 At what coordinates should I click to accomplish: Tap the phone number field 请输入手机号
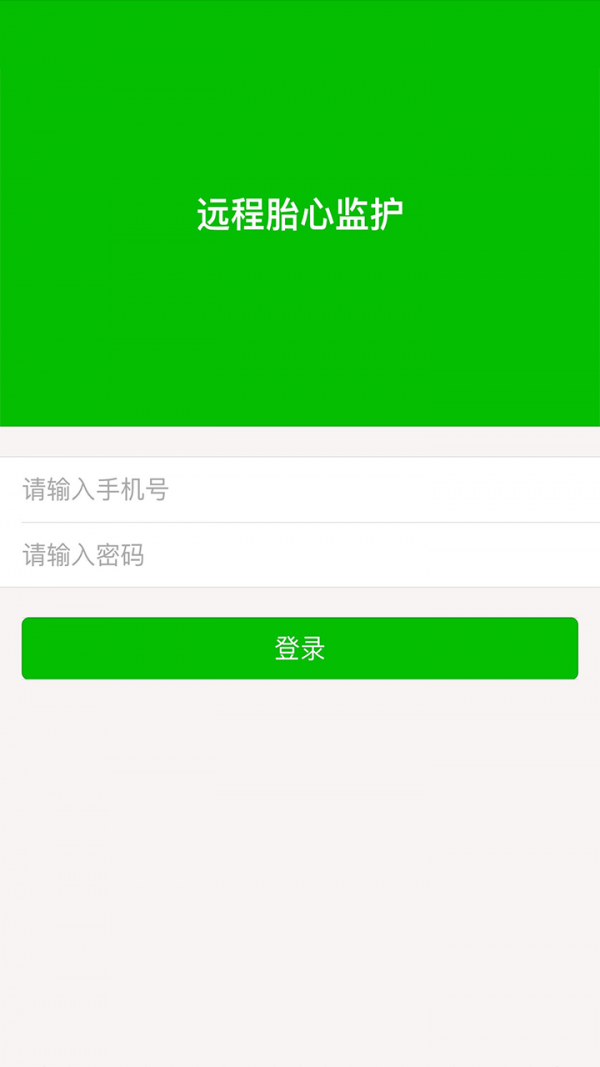300,490
